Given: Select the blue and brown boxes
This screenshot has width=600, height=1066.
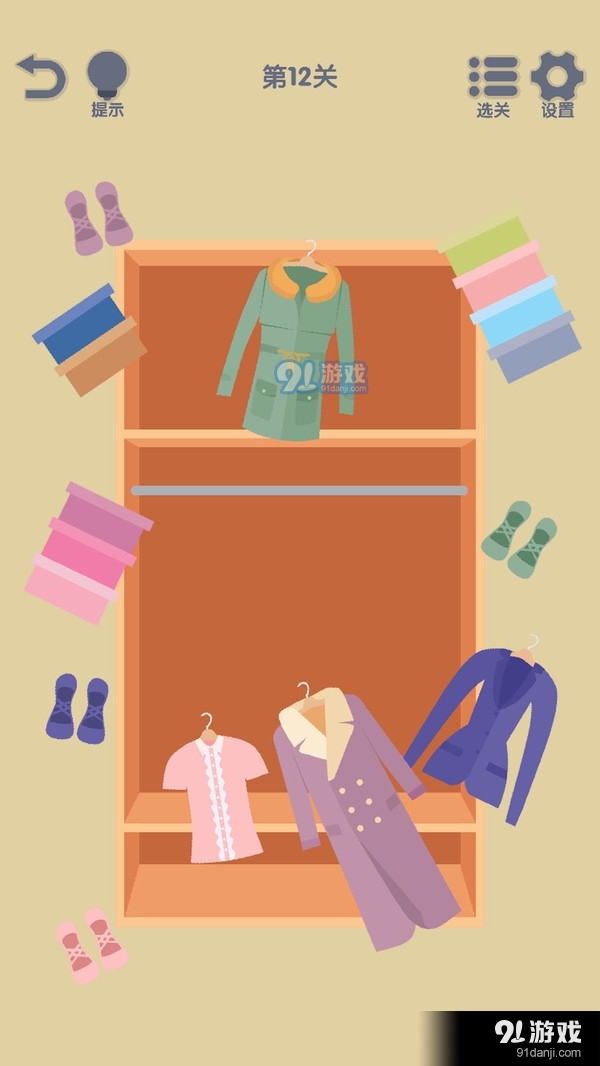Looking at the screenshot, I should click(x=88, y=342).
